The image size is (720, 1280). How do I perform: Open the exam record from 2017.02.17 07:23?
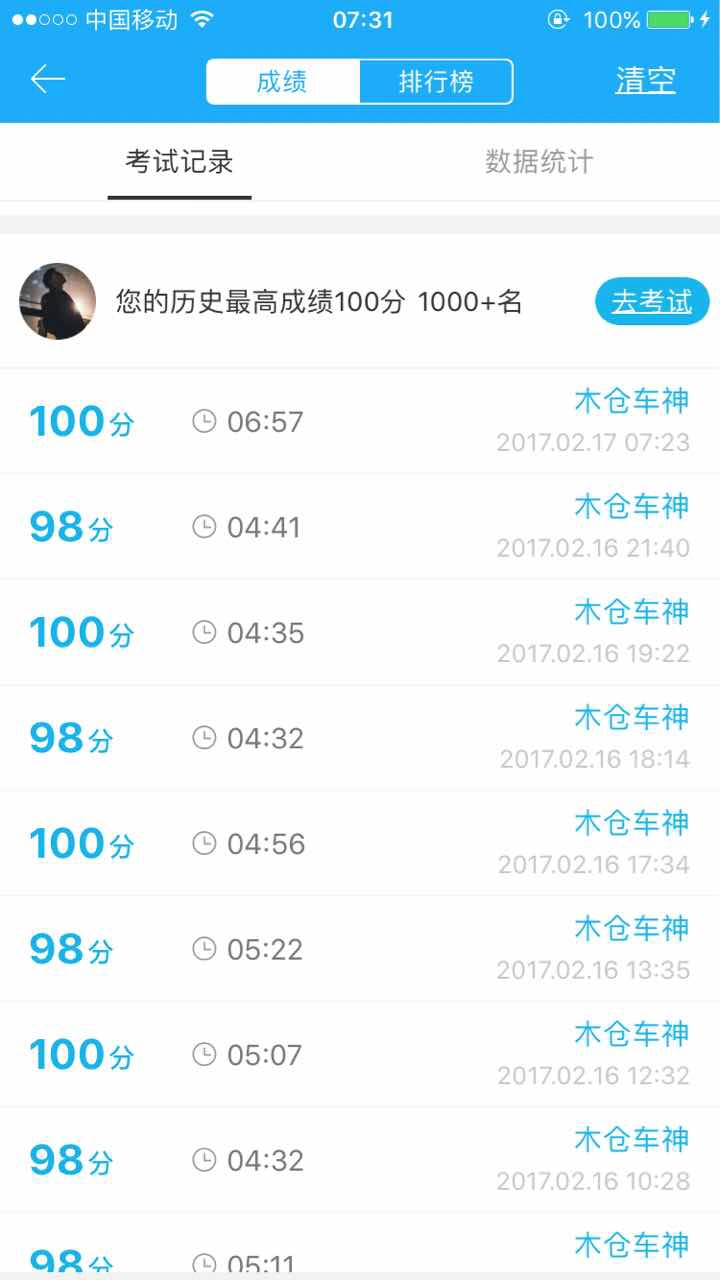[360, 421]
